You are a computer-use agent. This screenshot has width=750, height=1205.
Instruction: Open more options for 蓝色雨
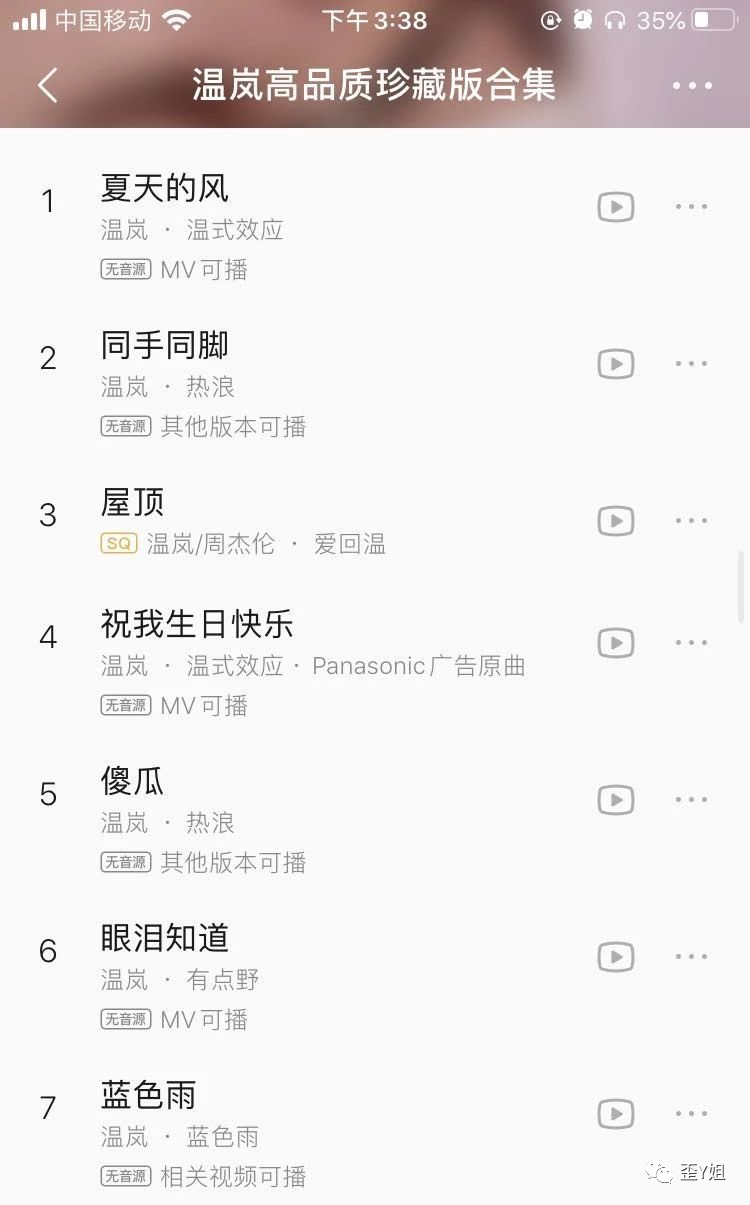click(691, 1114)
